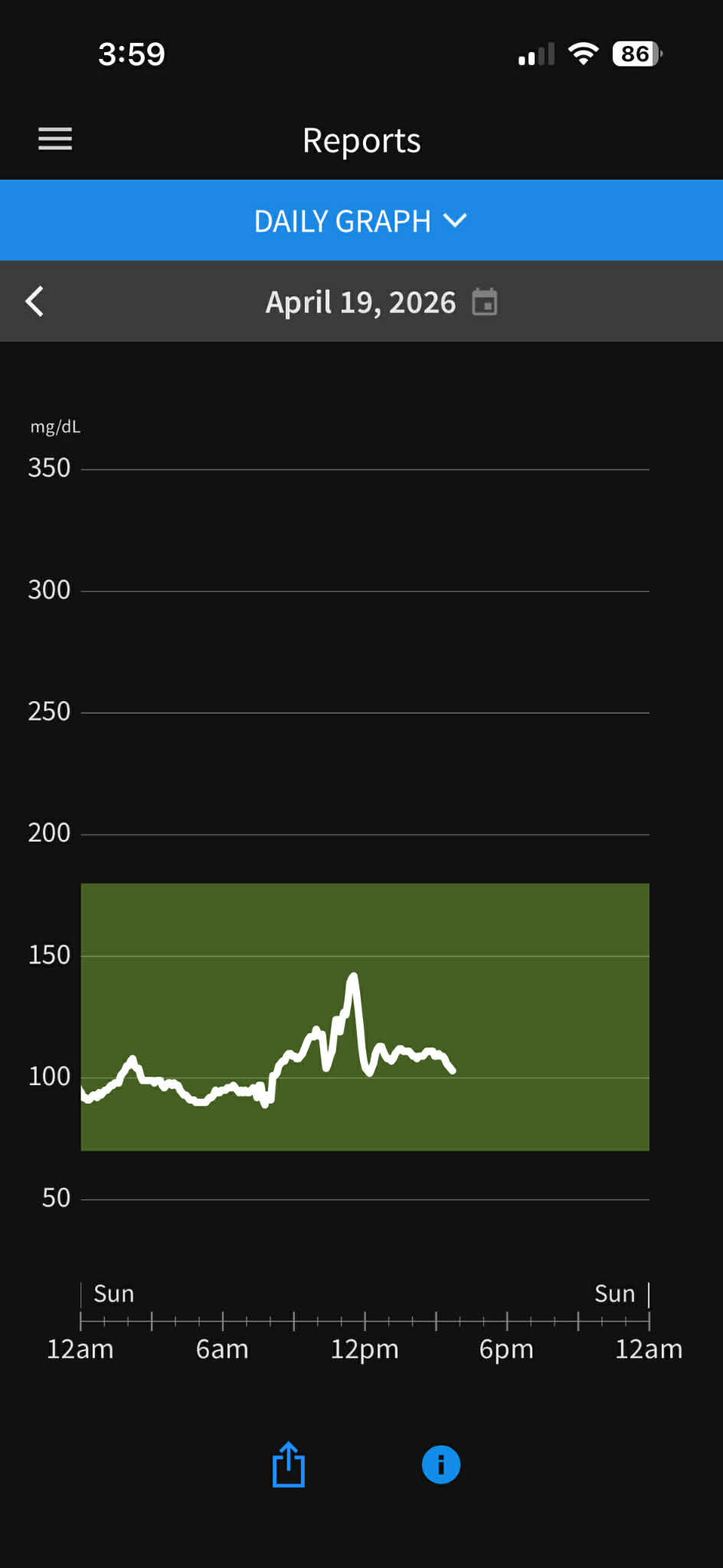Expand the report selector chevron
This screenshot has width=723, height=1568.
[453, 220]
